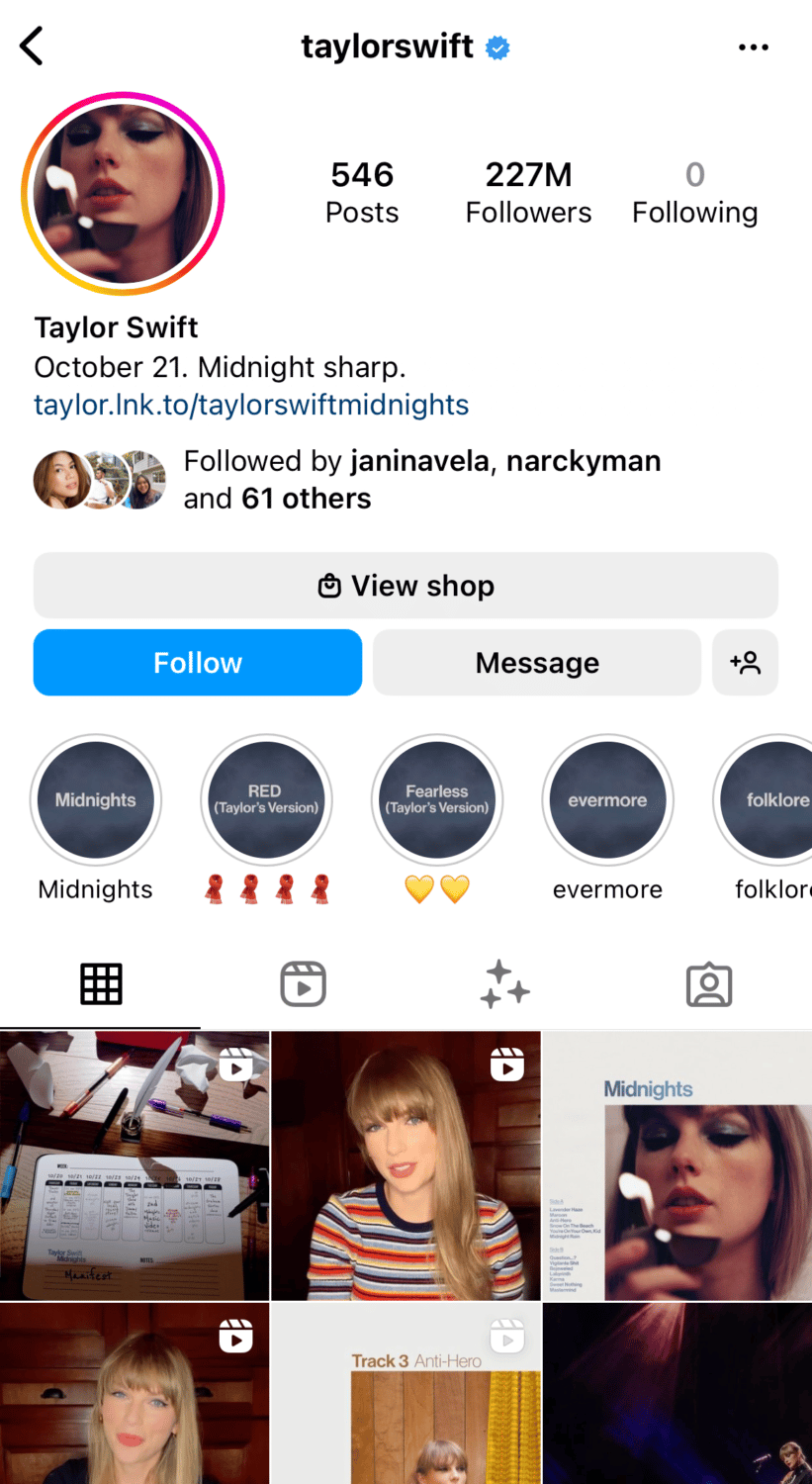Open the Midnights story highlight
The width and height of the screenshot is (812, 1484).
click(x=96, y=800)
